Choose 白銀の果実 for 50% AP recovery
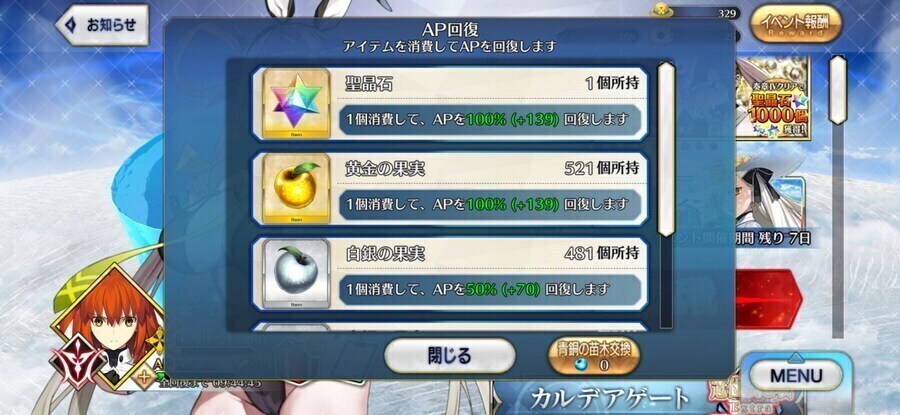The width and height of the screenshot is (900, 415). click(x=448, y=274)
